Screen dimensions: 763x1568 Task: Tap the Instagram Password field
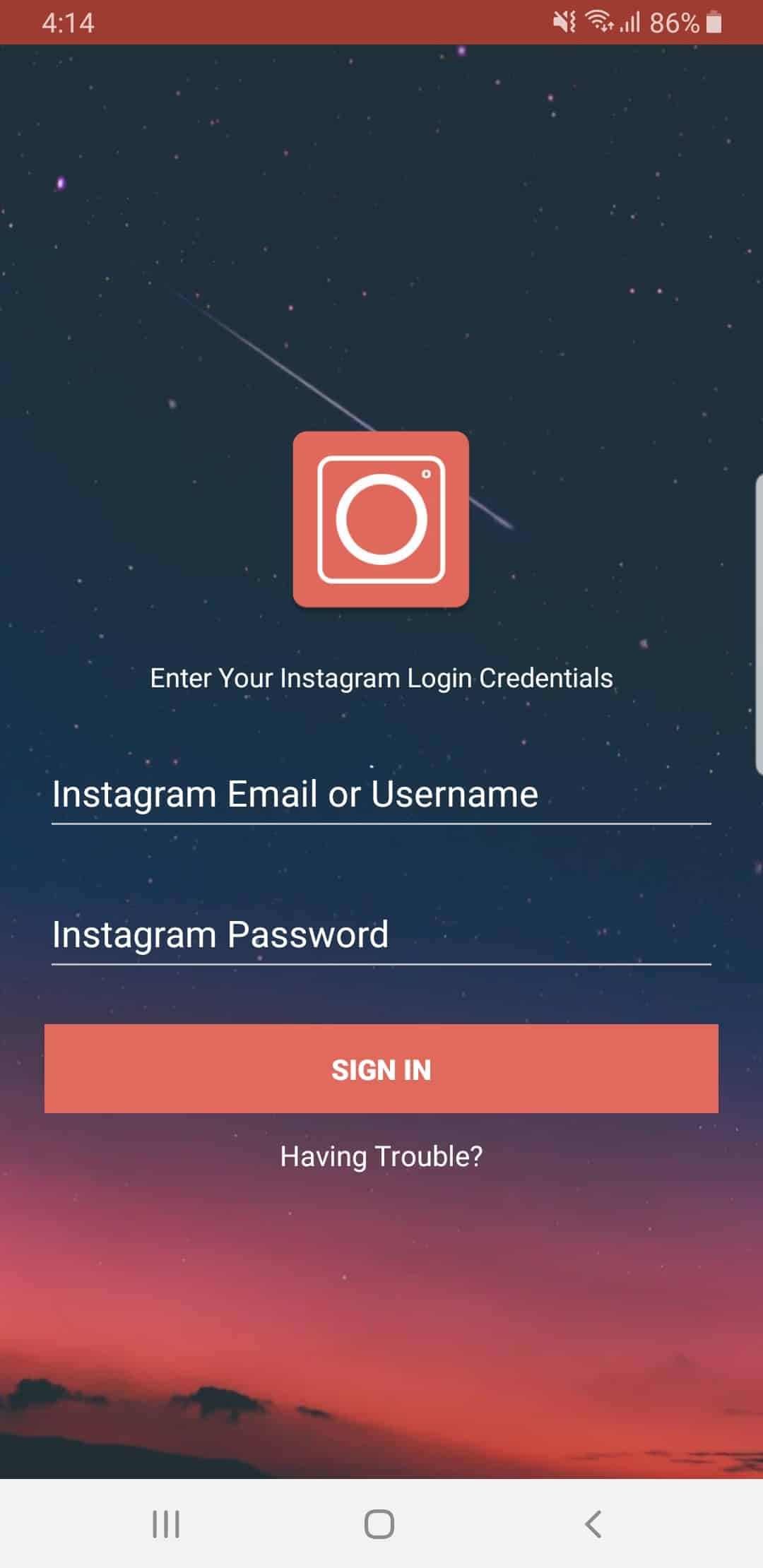coord(381,935)
